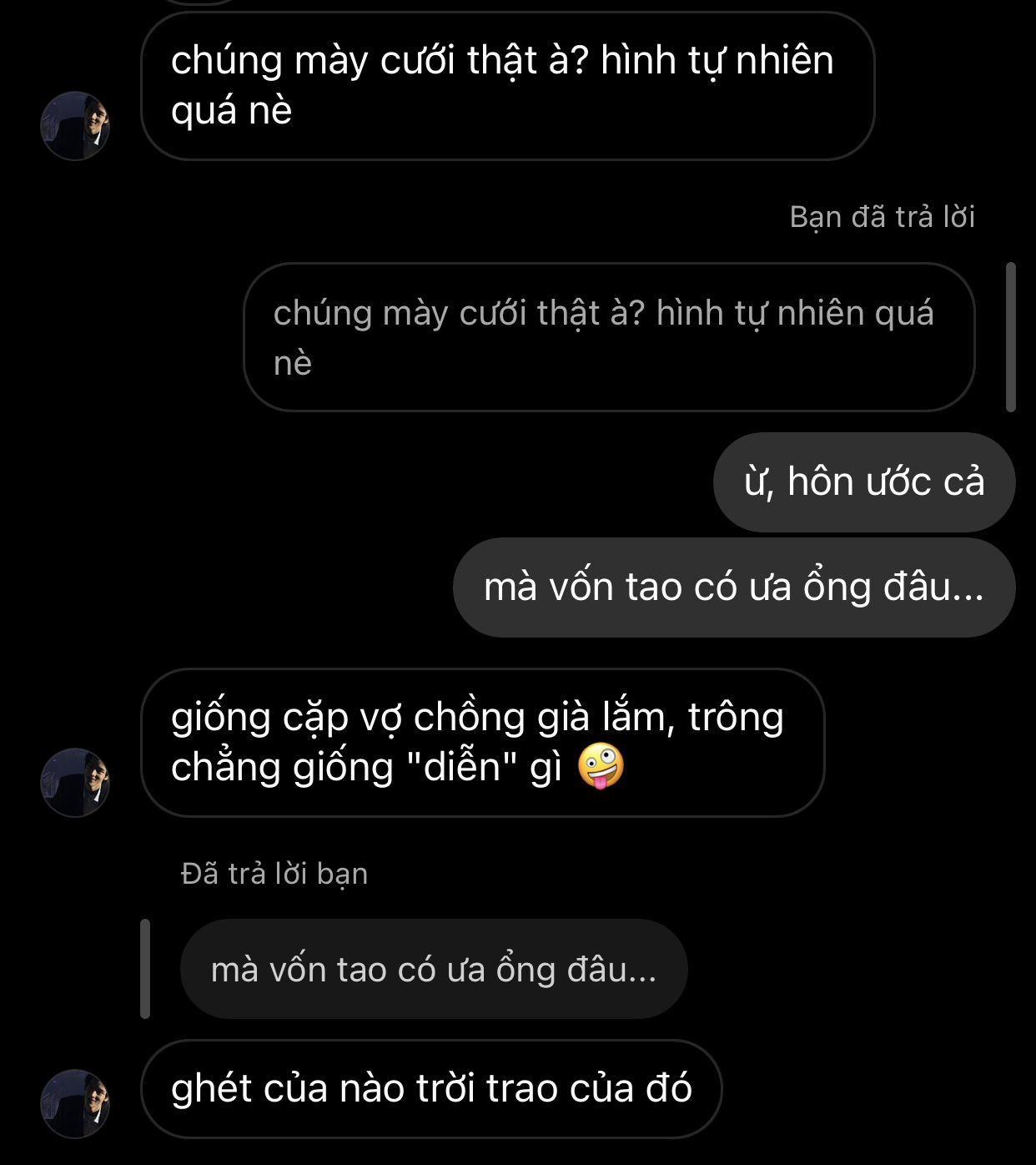The height and width of the screenshot is (1165, 1036).
Task: Tap quoted reply "mà vốn tao có ưa ổng đâu"
Action: [x=433, y=969]
